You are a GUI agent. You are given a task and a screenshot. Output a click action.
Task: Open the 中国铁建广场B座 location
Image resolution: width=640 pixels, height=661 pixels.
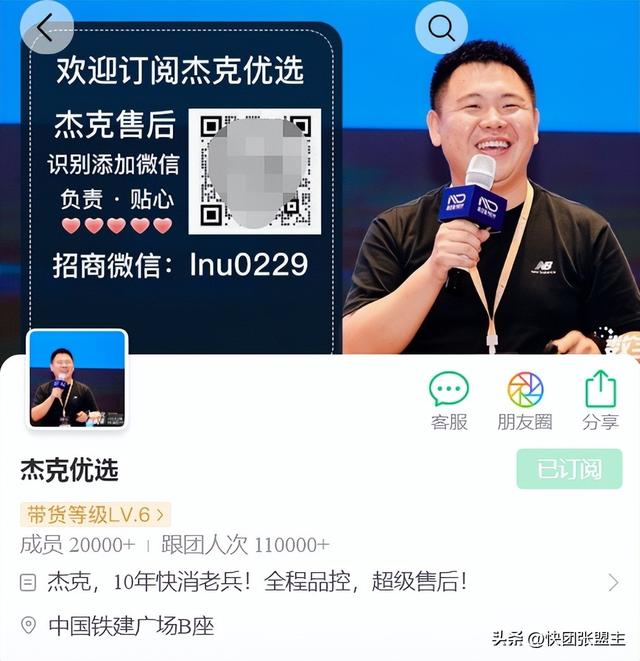coord(130,626)
